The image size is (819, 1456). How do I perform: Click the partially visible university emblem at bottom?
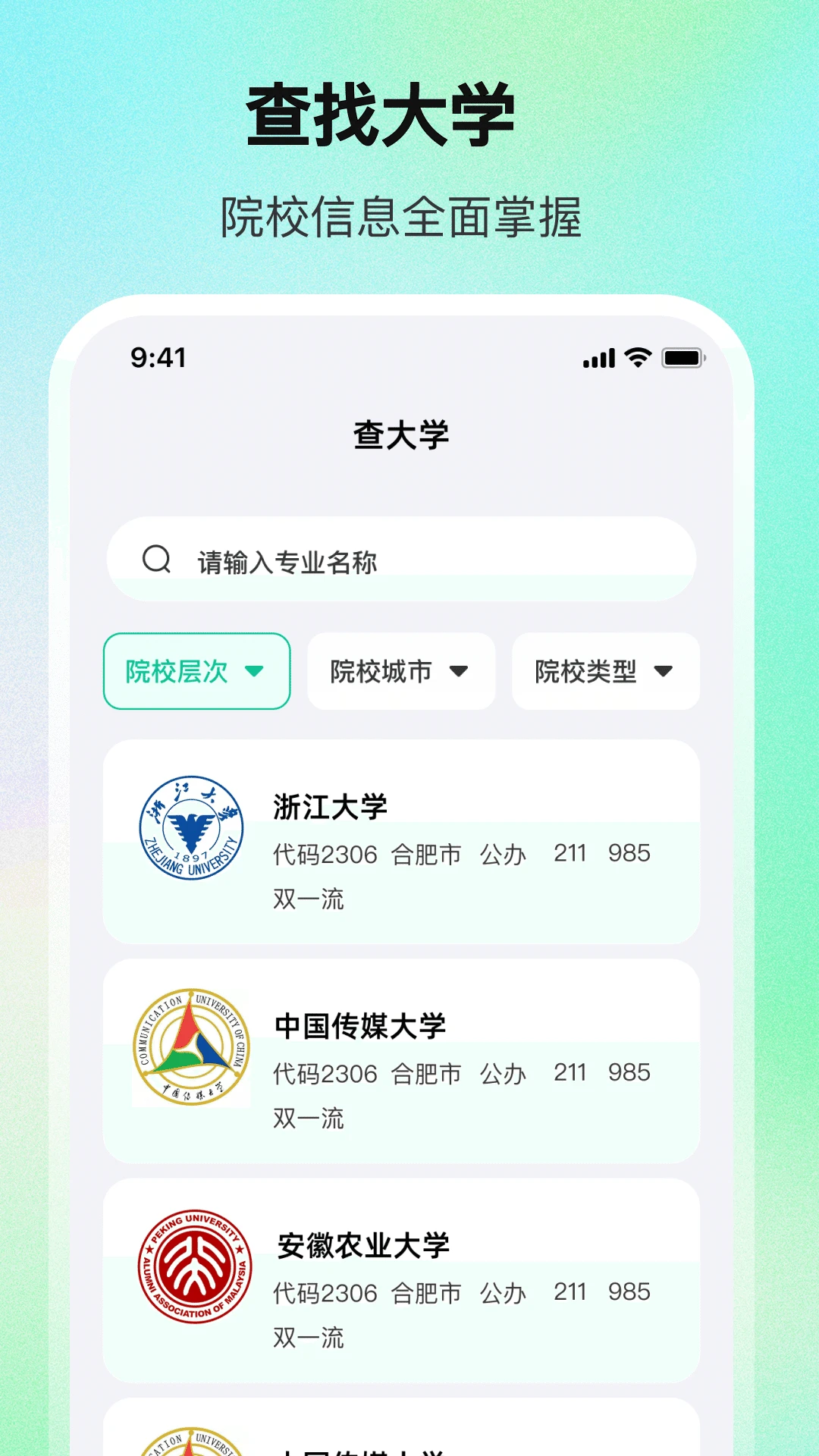point(191,1441)
